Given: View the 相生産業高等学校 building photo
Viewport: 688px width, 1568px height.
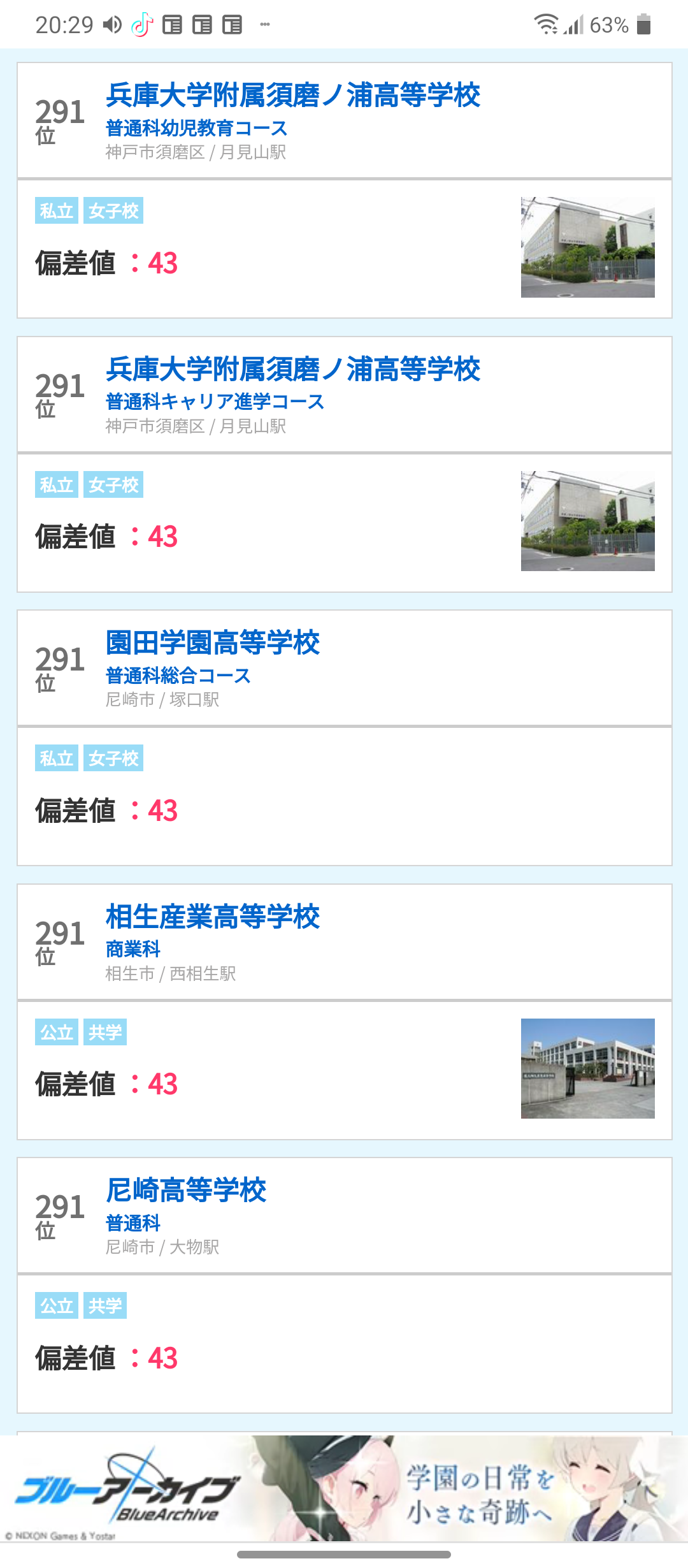Looking at the screenshot, I should tap(587, 1068).
